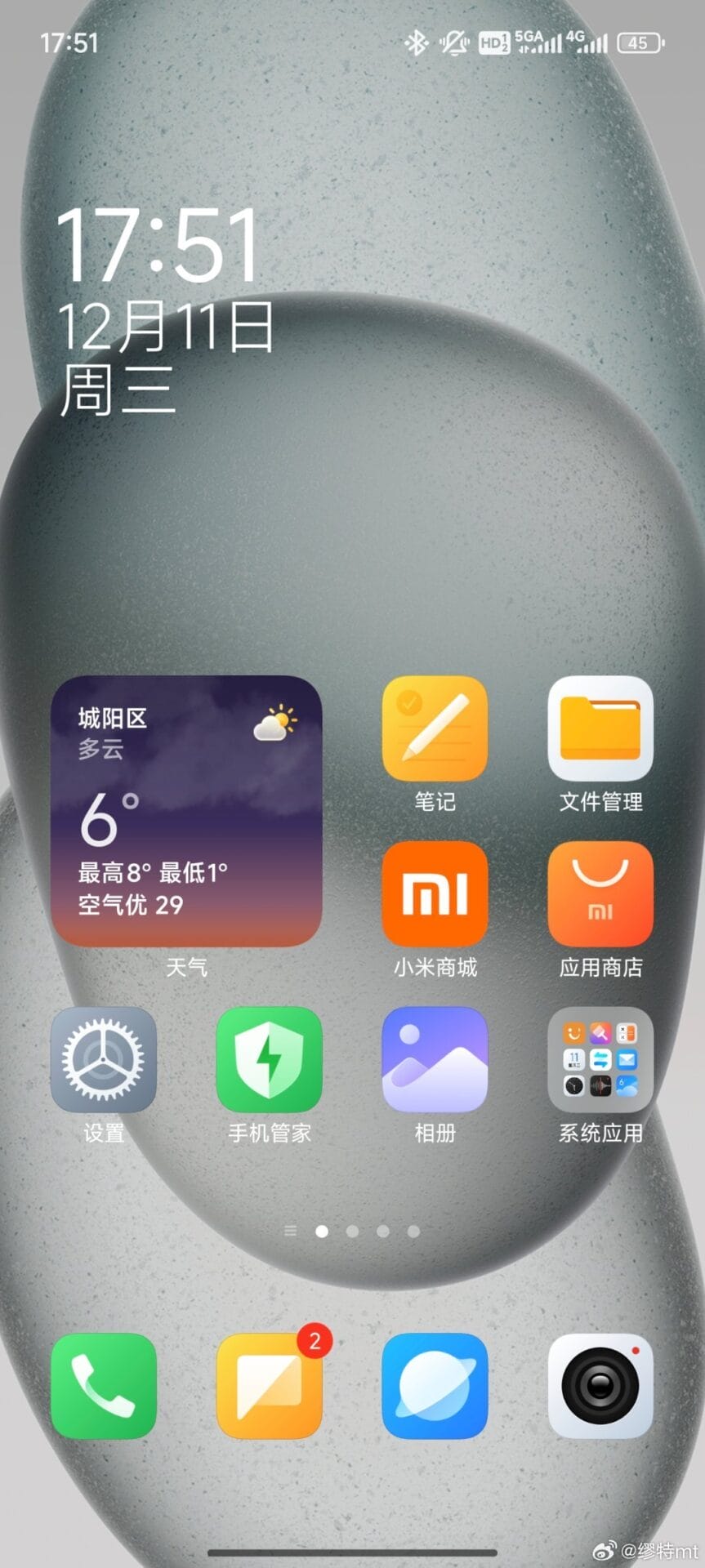Open the phone dialer in dock
Screen dimensions: 705x1568
point(104,1386)
